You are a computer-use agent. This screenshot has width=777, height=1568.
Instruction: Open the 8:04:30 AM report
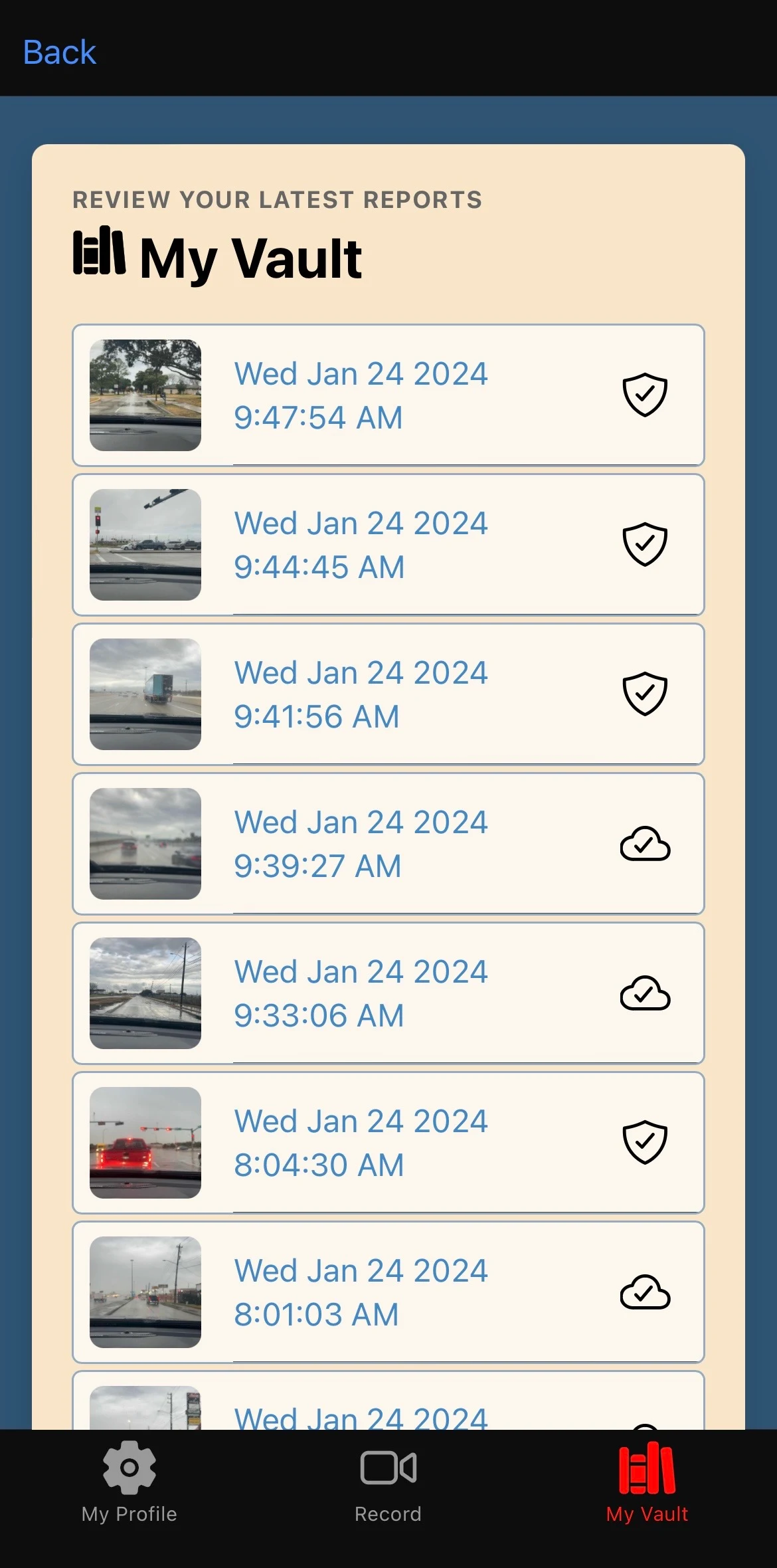point(388,1143)
